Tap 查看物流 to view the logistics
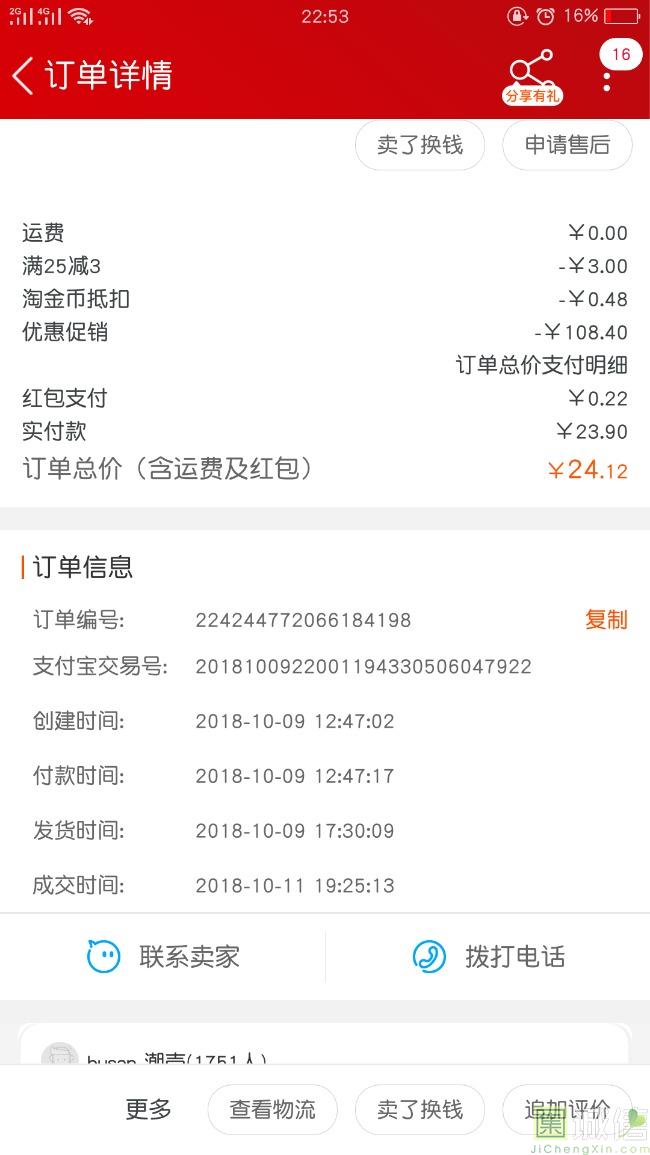 [273, 1109]
